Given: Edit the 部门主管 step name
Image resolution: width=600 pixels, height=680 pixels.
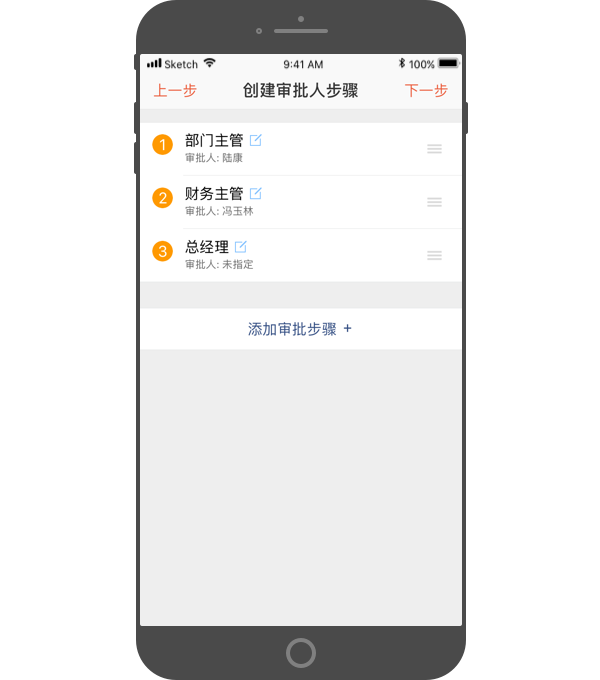Looking at the screenshot, I should [x=256, y=140].
